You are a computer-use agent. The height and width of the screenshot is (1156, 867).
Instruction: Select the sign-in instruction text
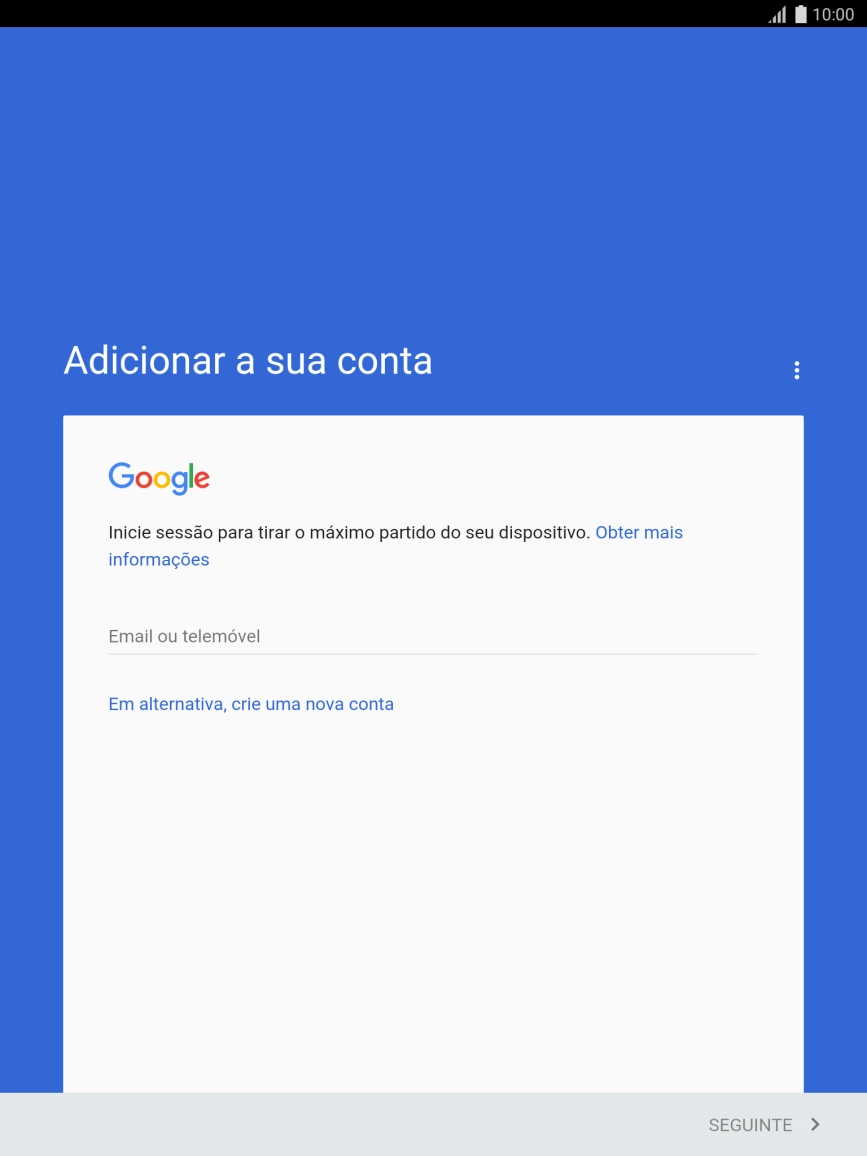350,532
